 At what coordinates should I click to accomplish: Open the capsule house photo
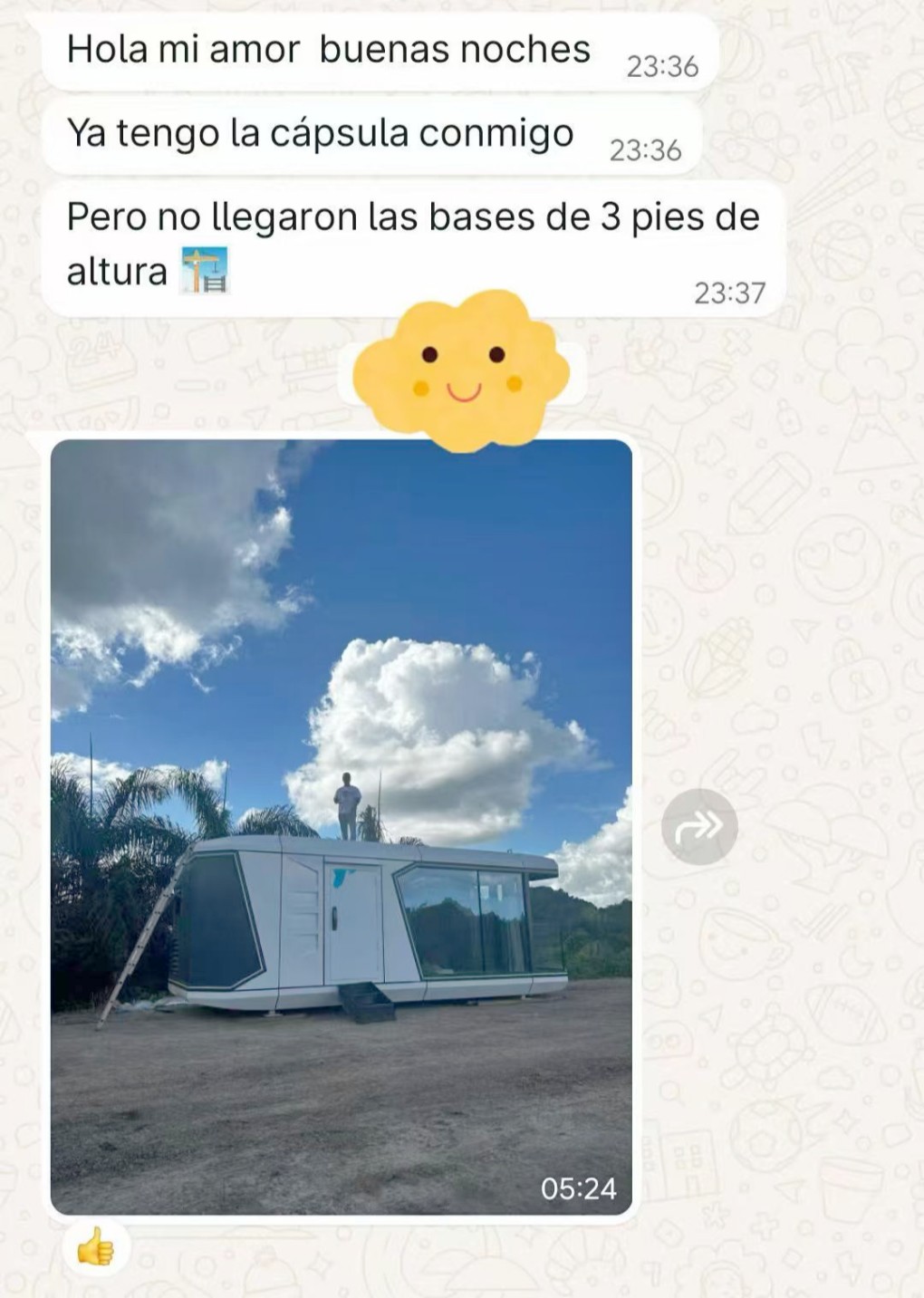click(x=342, y=826)
